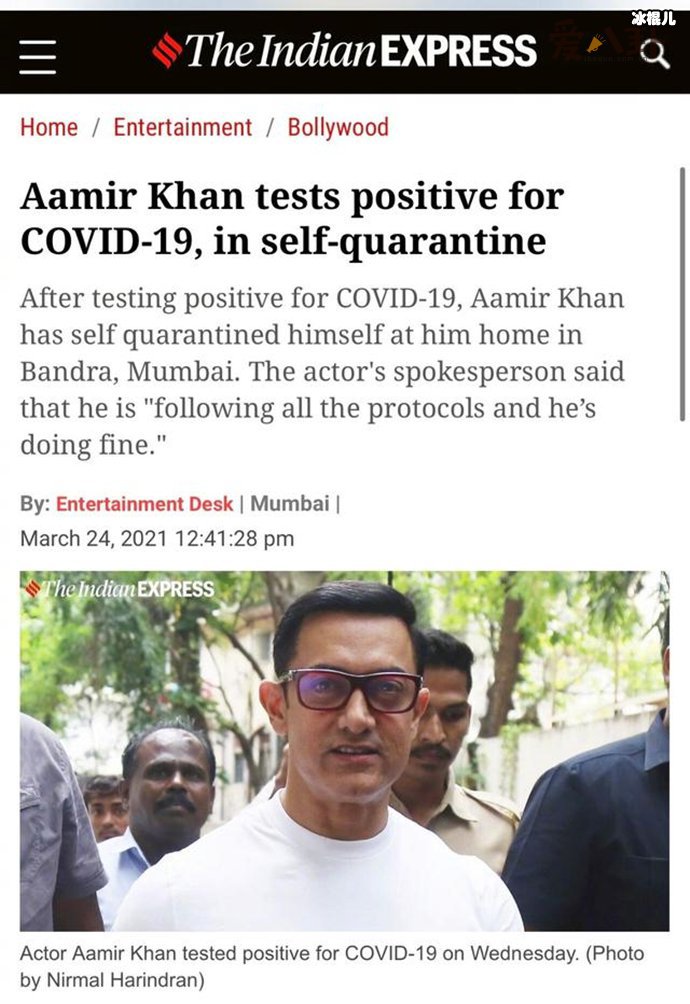Go to the Home breadcrumb
This screenshot has width=690, height=1004.
click(49, 127)
